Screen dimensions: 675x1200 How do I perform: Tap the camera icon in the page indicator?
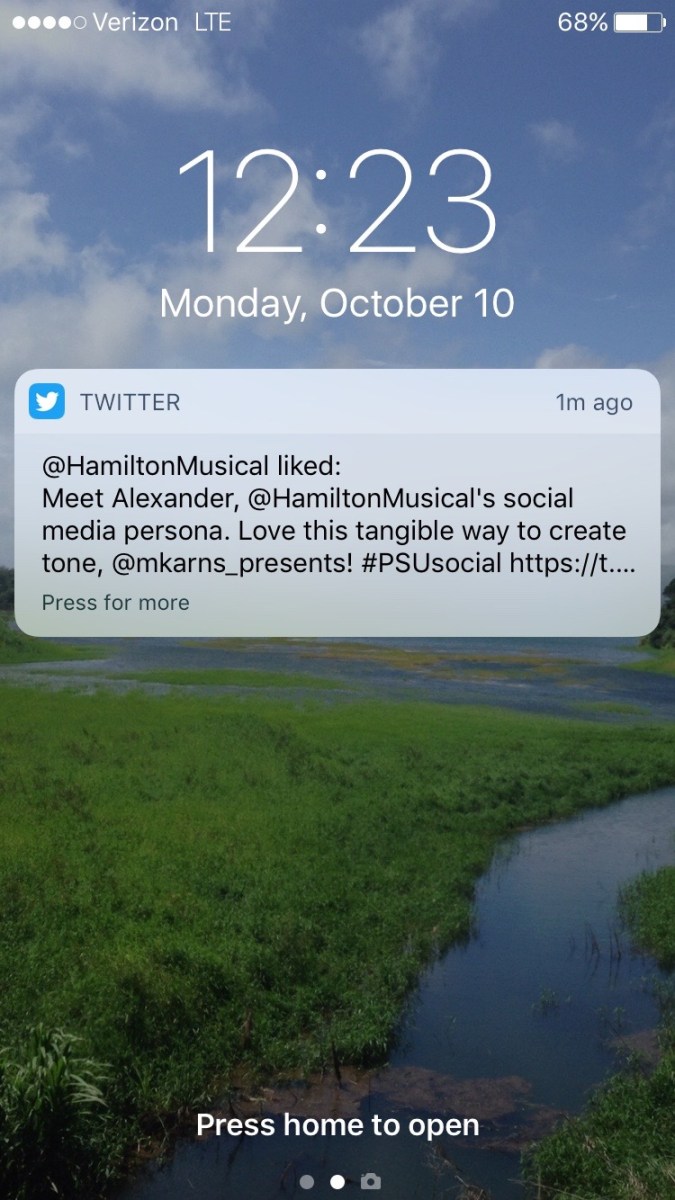pos(371,1182)
